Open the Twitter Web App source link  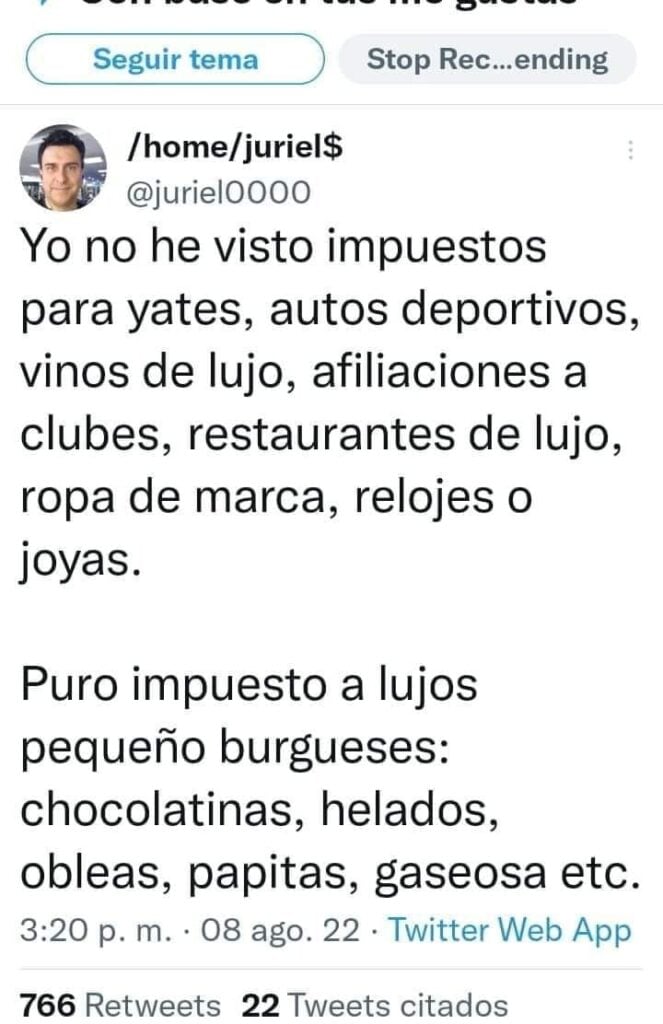click(510, 931)
